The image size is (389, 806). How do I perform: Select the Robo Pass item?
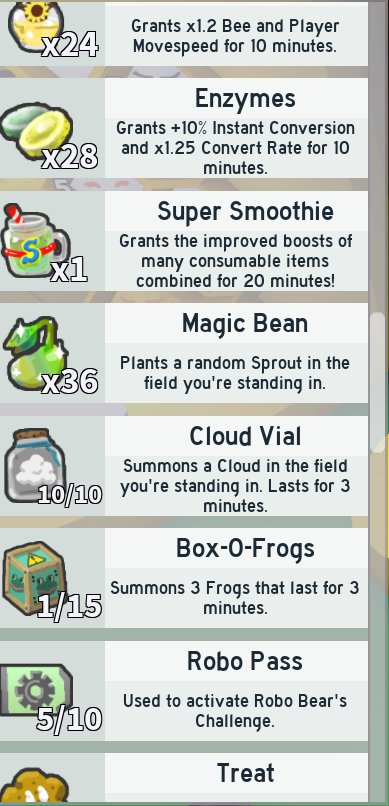(x=184, y=691)
